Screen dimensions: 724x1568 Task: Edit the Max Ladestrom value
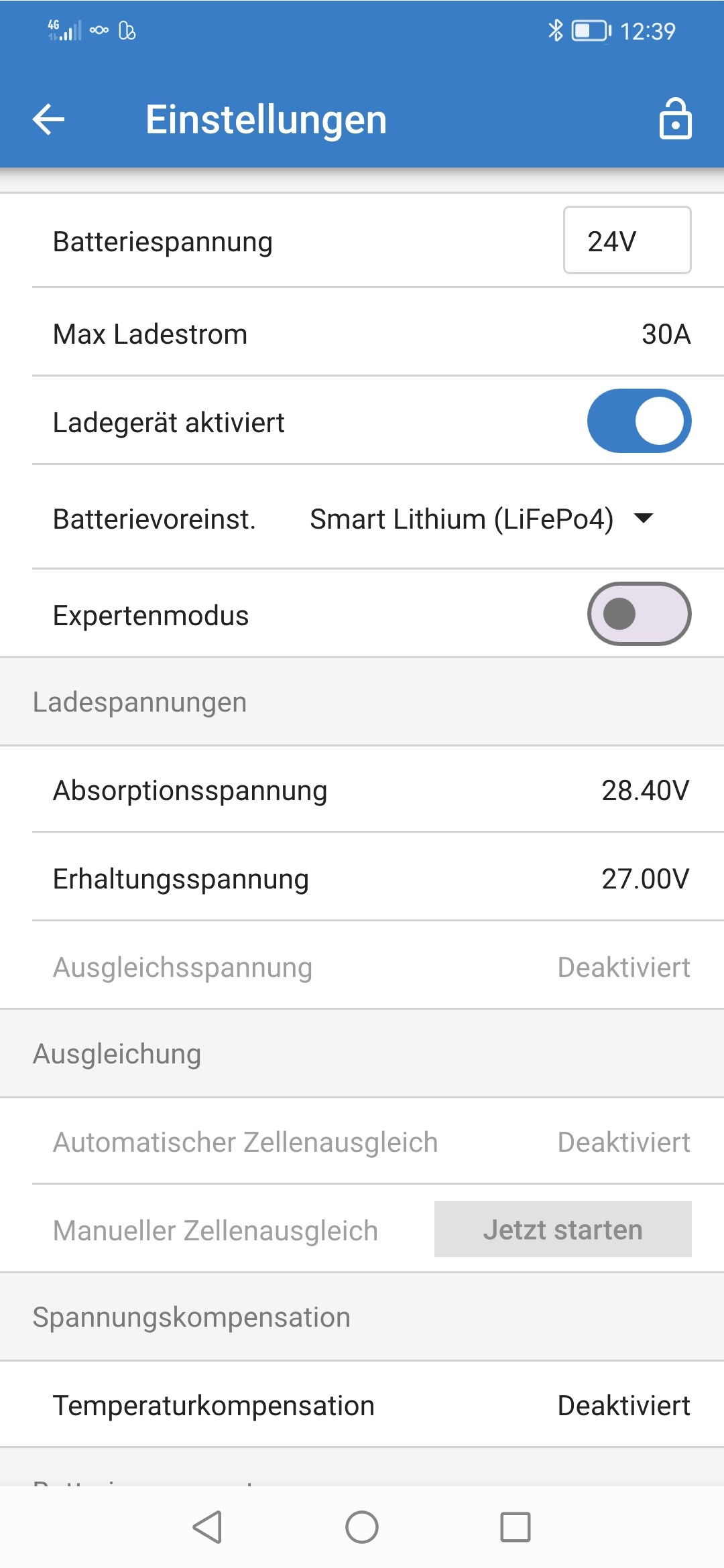coord(665,334)
